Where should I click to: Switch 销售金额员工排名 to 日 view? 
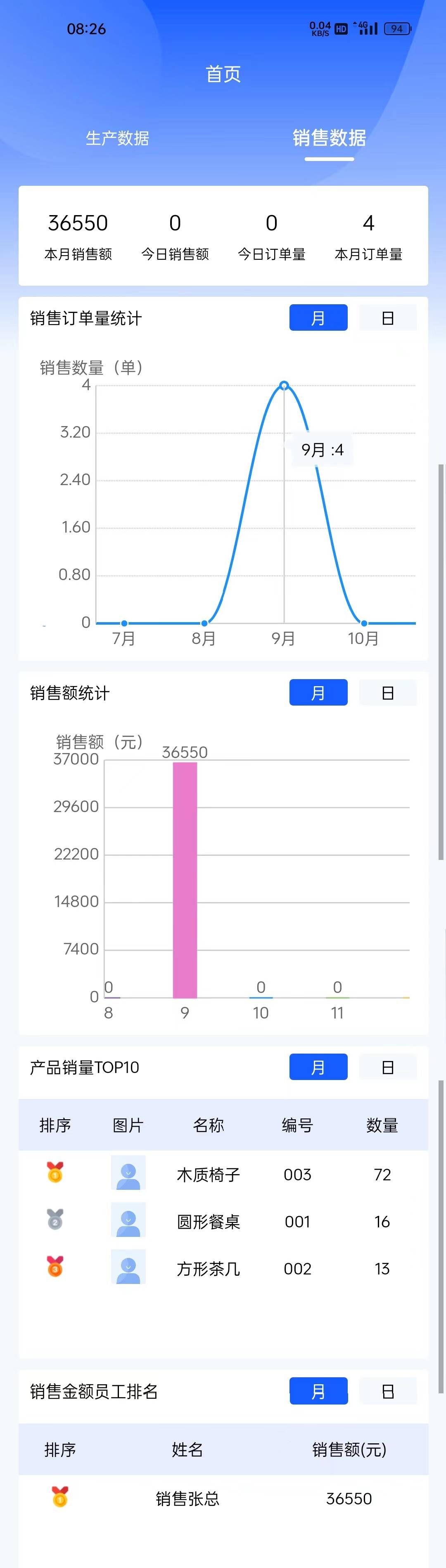click(388, 1391)
